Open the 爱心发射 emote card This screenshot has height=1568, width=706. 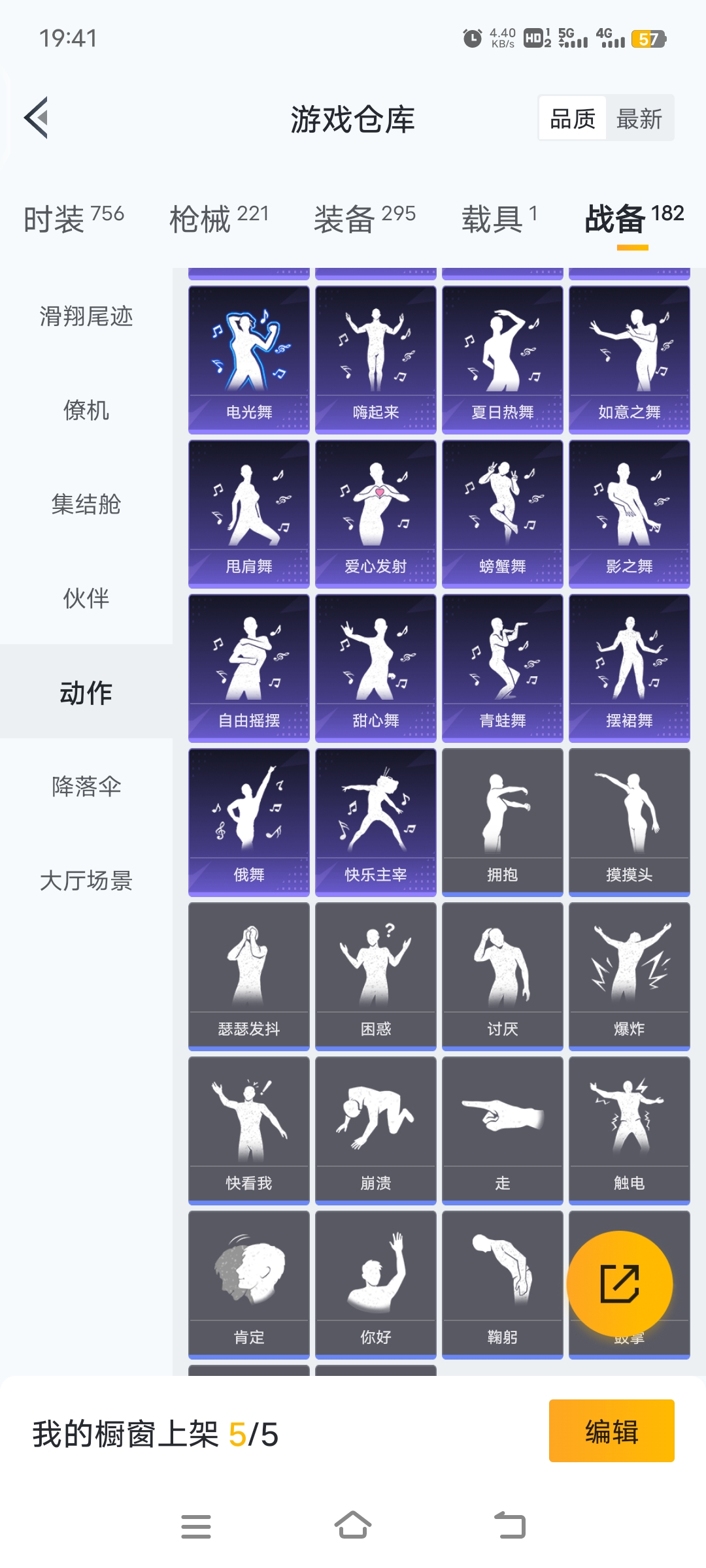coord(376,514)
